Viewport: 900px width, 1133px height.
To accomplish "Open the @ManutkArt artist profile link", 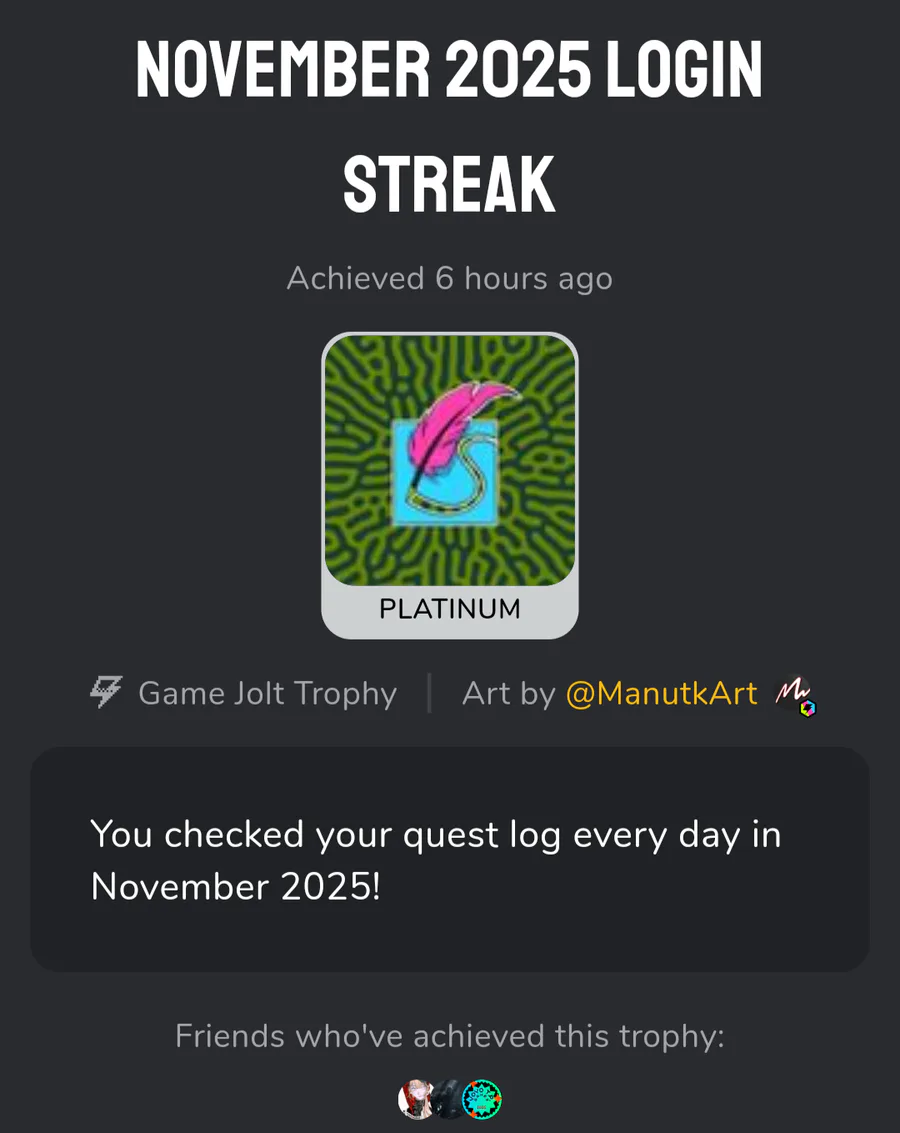I will pos(661,693).
